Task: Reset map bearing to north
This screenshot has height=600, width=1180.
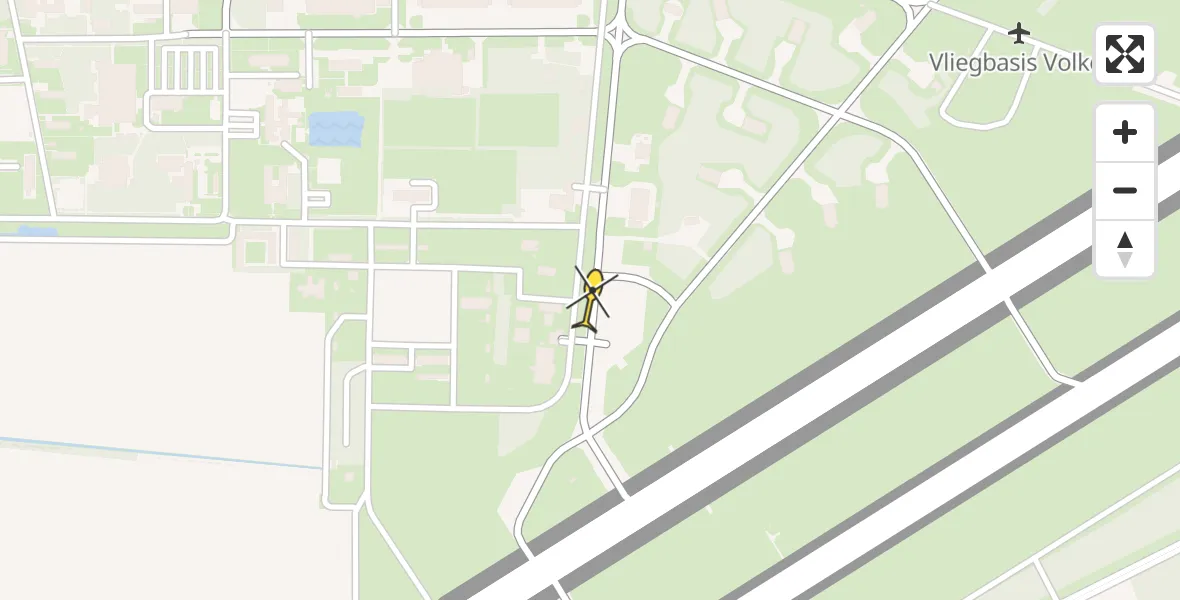Action: pos(1125,249)
